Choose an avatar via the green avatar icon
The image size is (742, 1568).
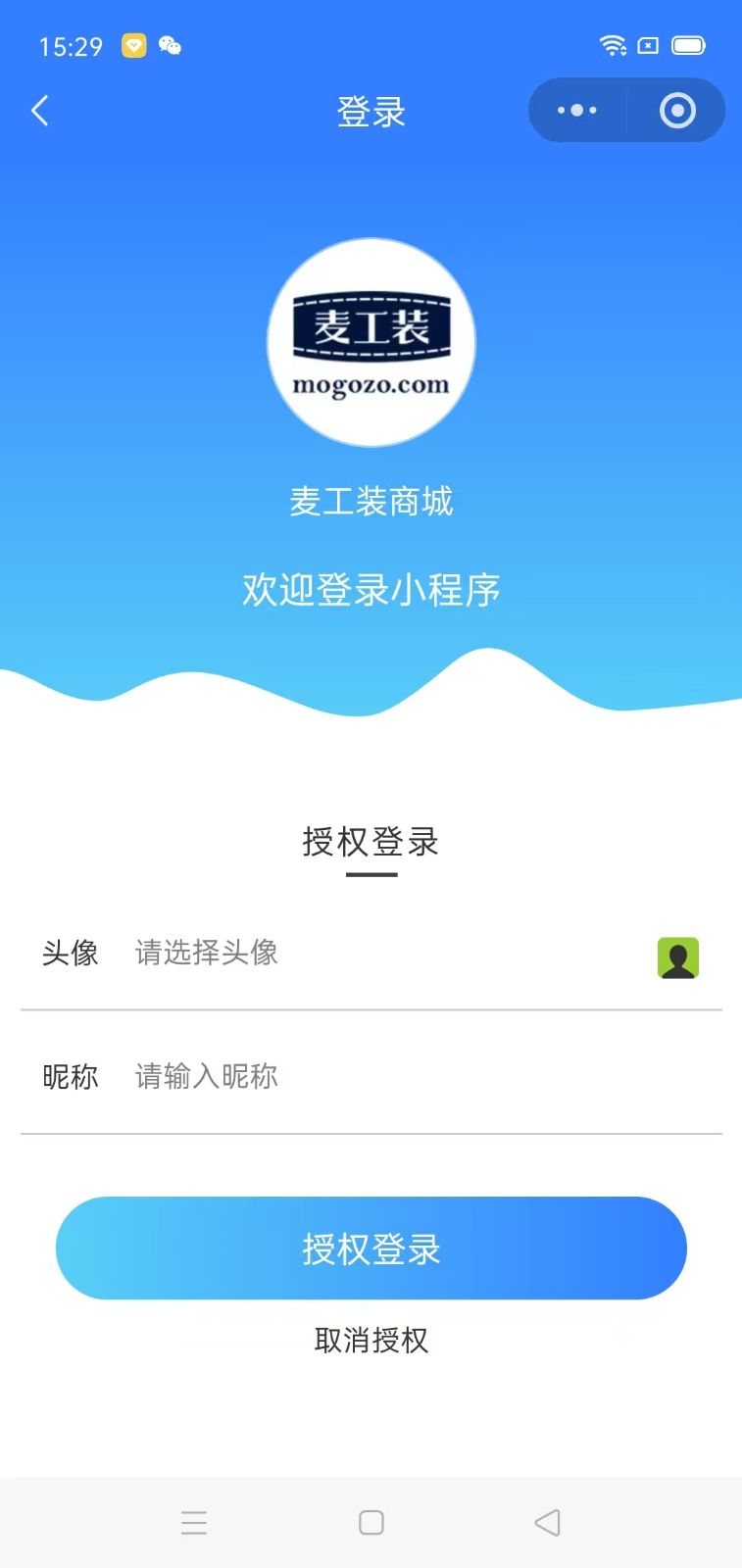point(677,957)
